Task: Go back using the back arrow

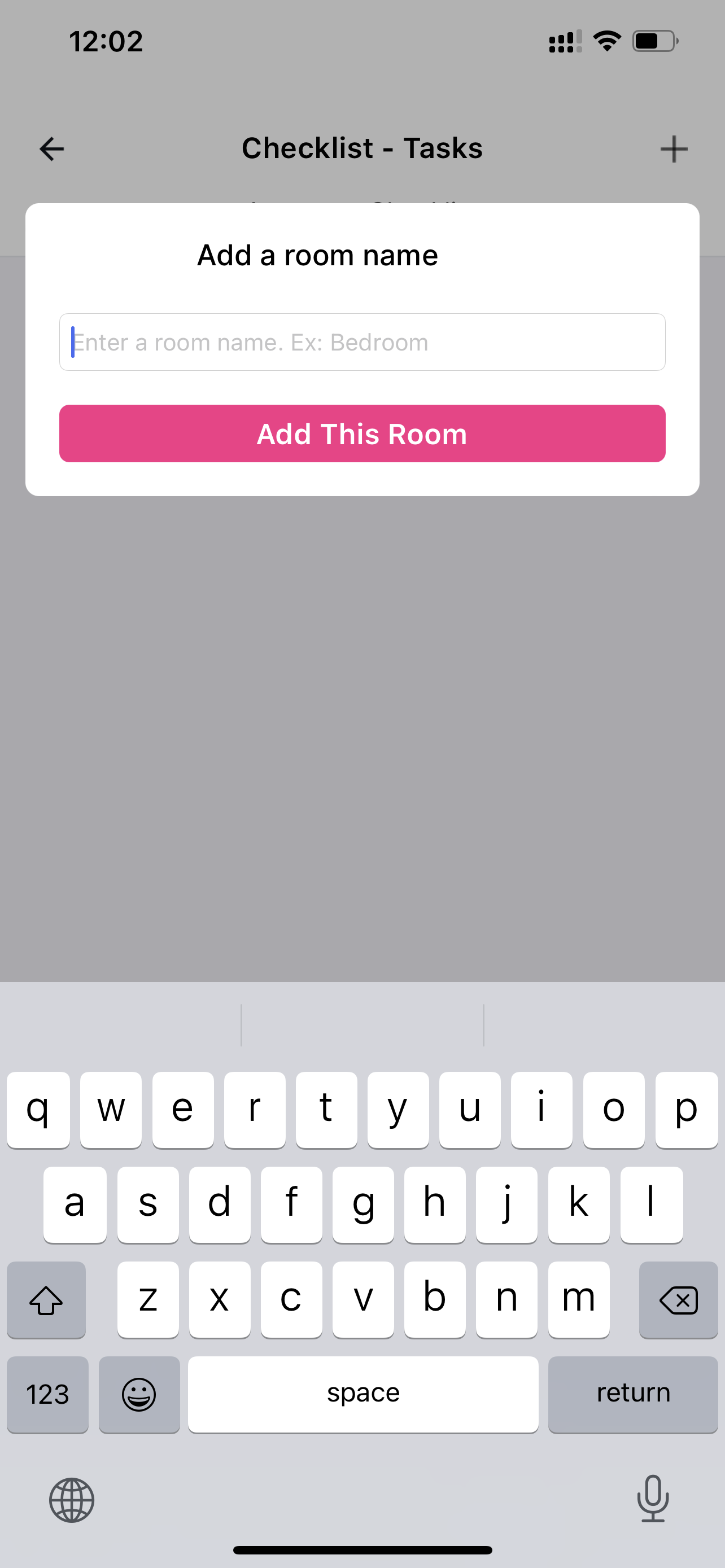Action: tap(52, 148)
